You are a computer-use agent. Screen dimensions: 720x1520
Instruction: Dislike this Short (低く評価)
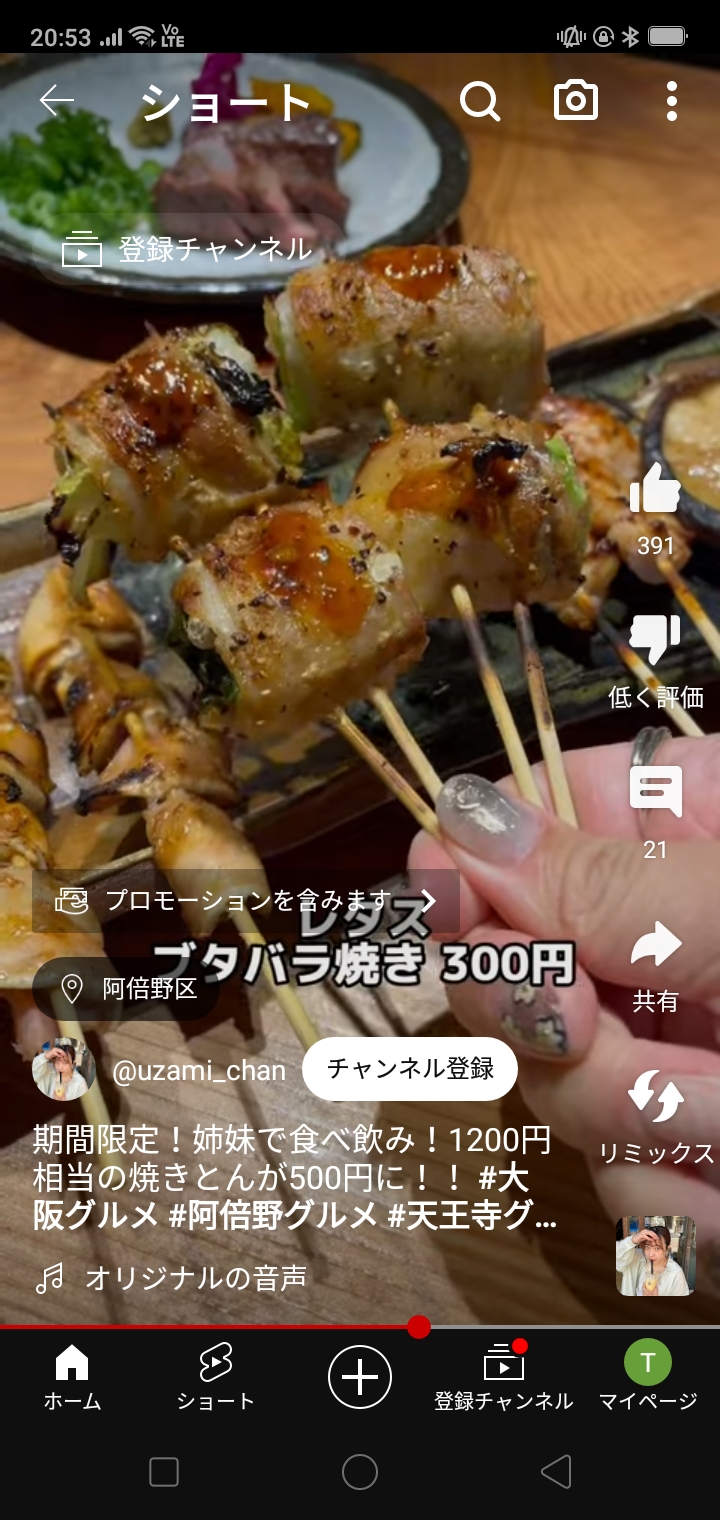click(655, 642)
